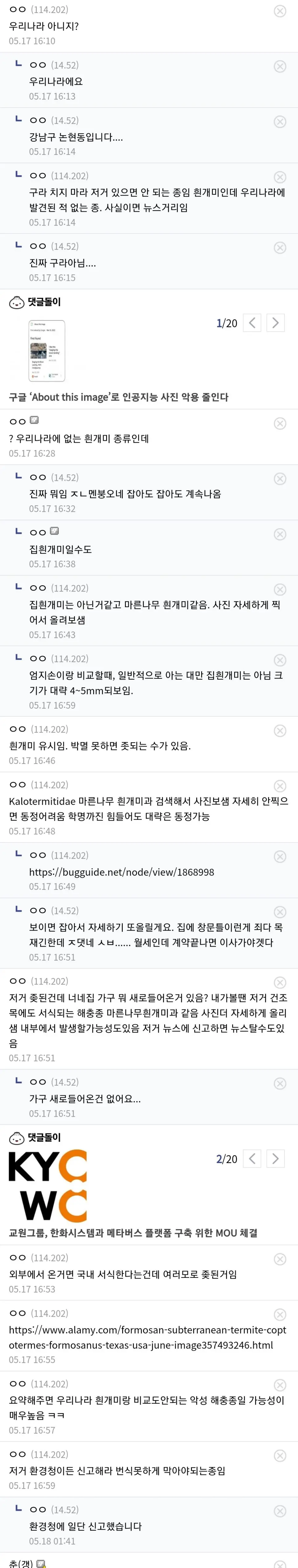Remove the reply "집흰개미일수도"
The height and width of the screenshot is (1568, 298).
click(x=280, y=534)
